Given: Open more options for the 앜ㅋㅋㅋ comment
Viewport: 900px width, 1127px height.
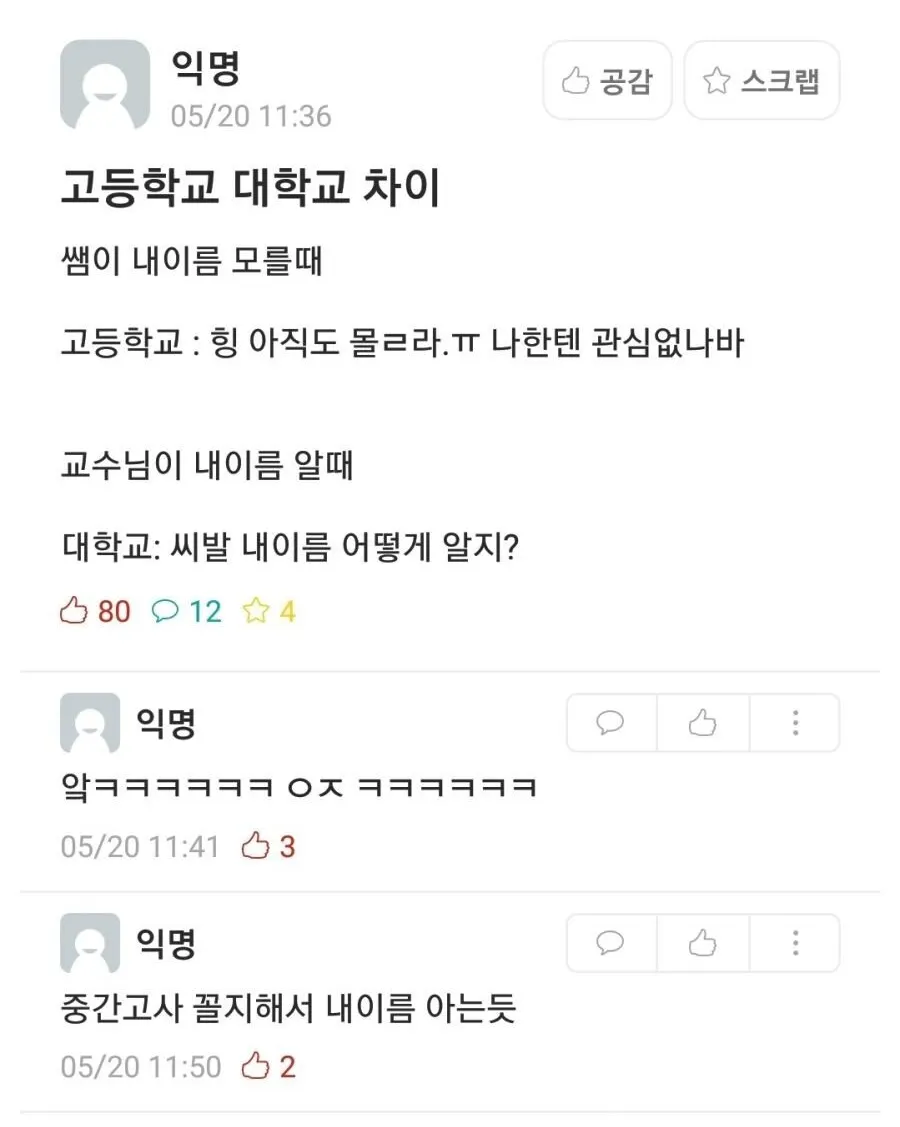Looking at the screenshot, I should [795, 722].
